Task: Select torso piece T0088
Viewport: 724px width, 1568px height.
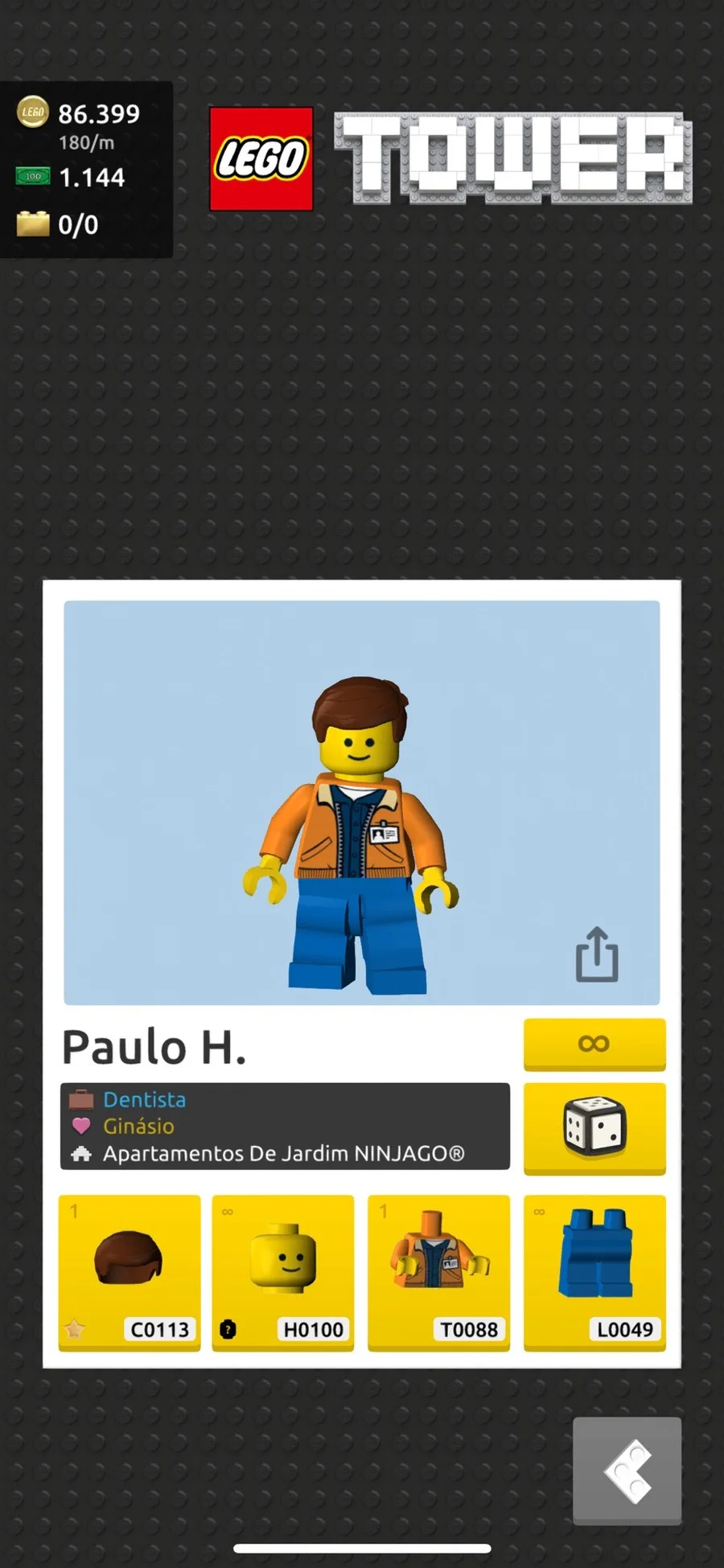Action: click(438, 1272)
